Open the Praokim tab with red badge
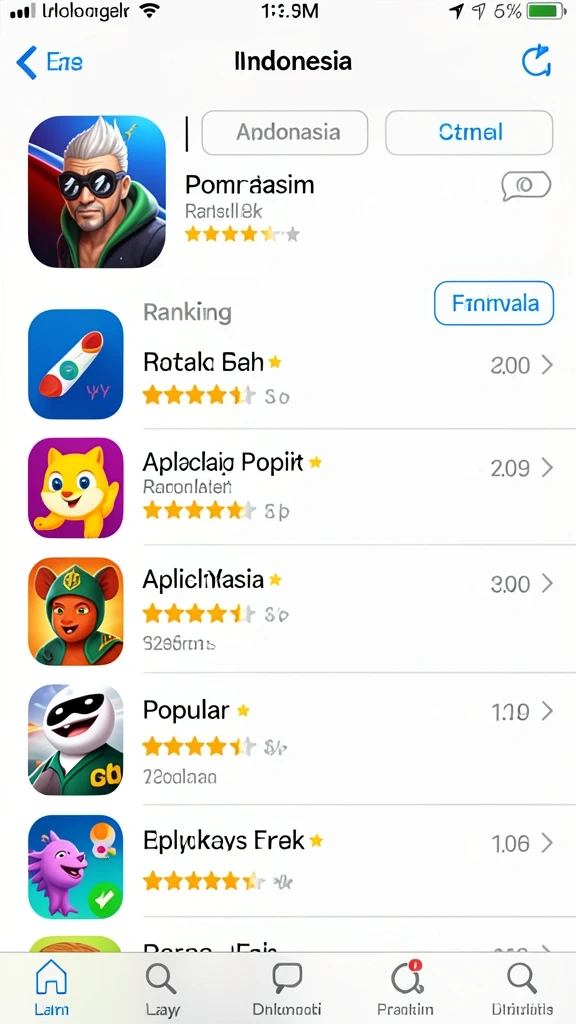Screen dimensions: 576x1024 (x=406, y=989)
